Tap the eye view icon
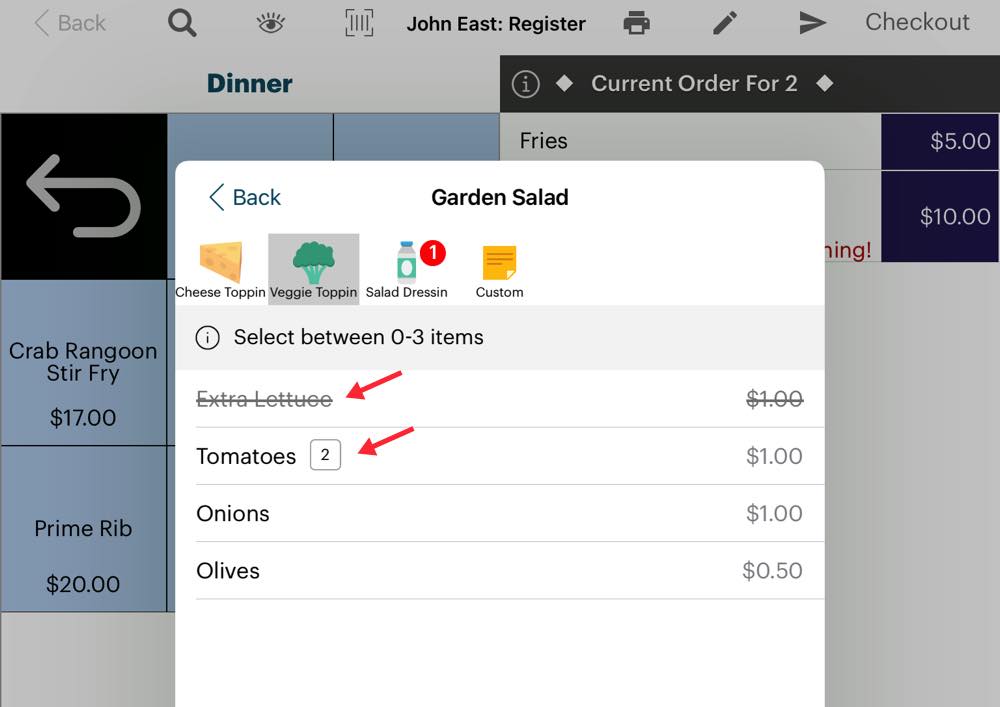The height and width of the screenshot is (707, 1000). (271, 24)
